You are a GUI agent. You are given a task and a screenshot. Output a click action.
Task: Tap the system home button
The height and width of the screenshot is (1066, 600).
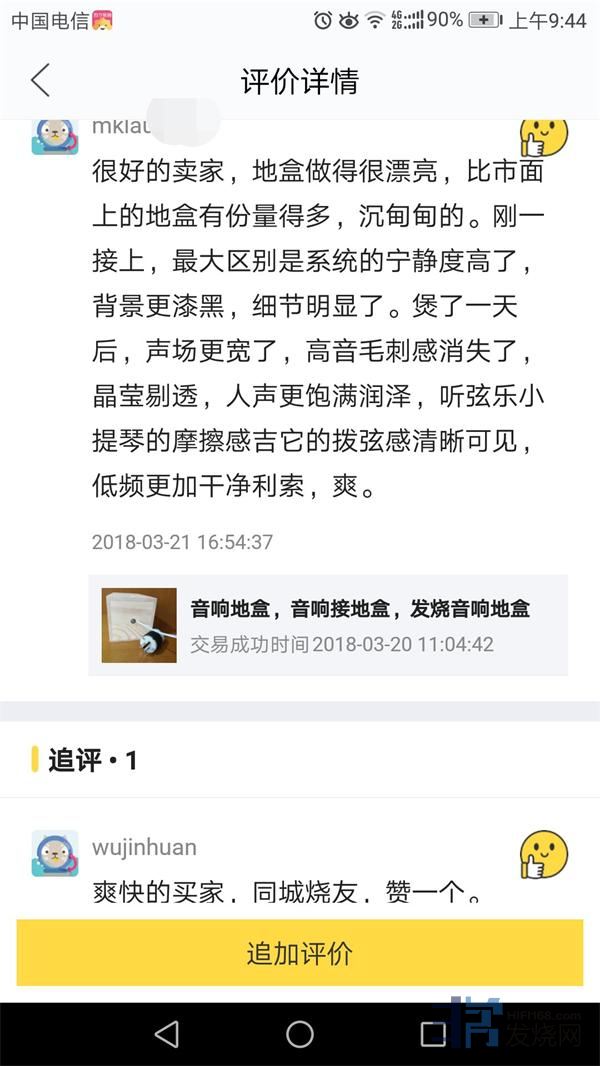pos(300,1034)
